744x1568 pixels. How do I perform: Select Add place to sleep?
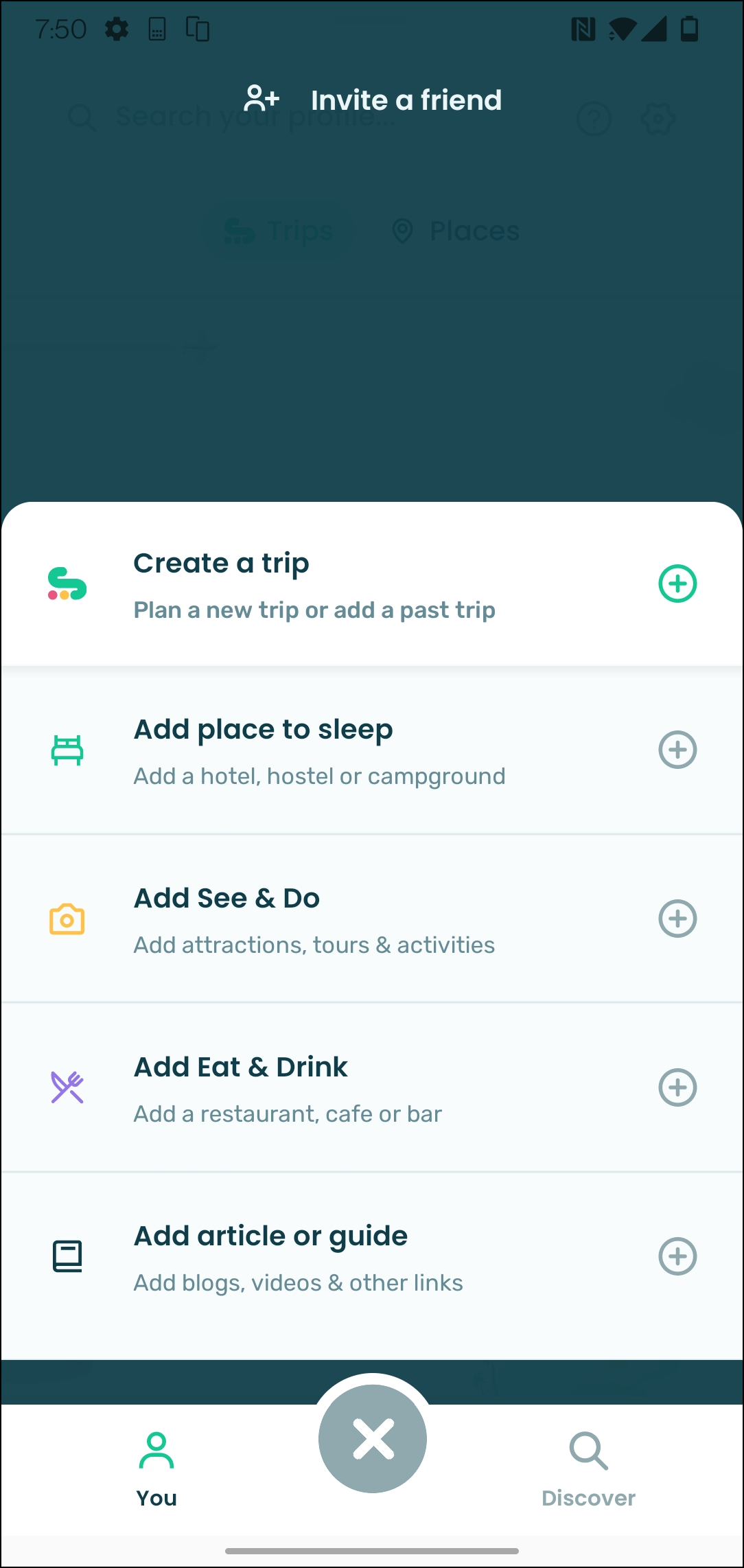click(x=371, y=751)
